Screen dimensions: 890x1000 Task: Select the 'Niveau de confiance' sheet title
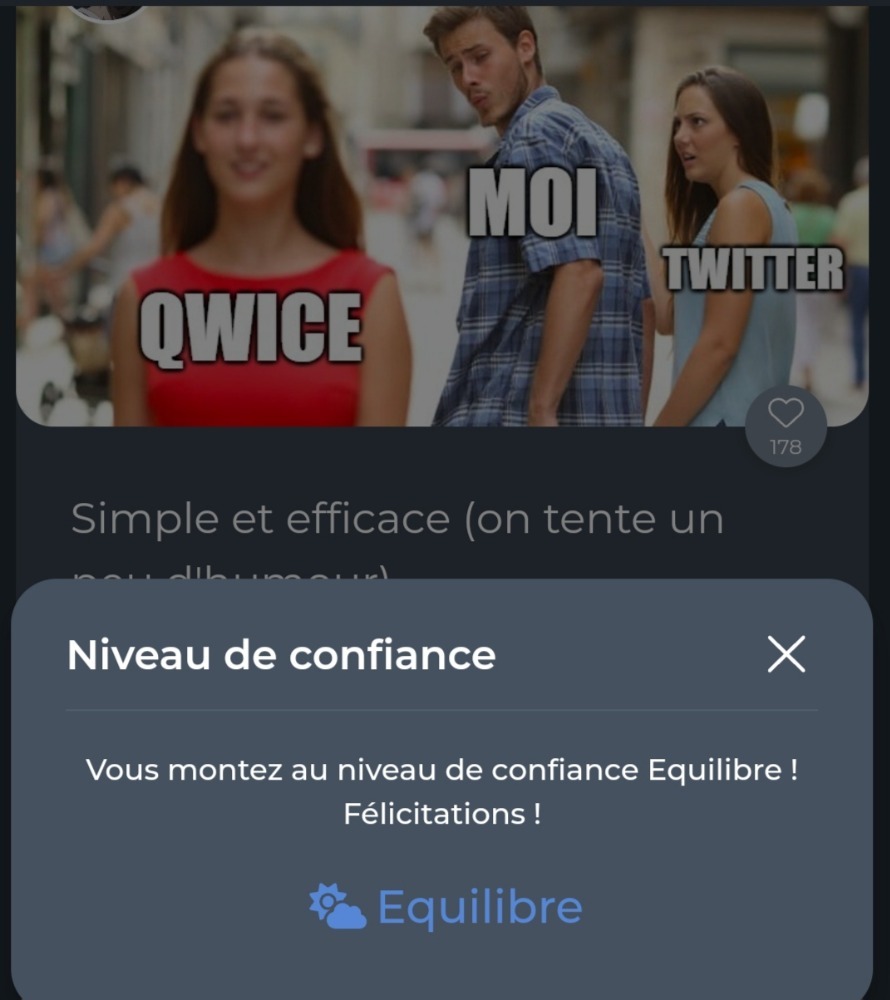(281, 655)
